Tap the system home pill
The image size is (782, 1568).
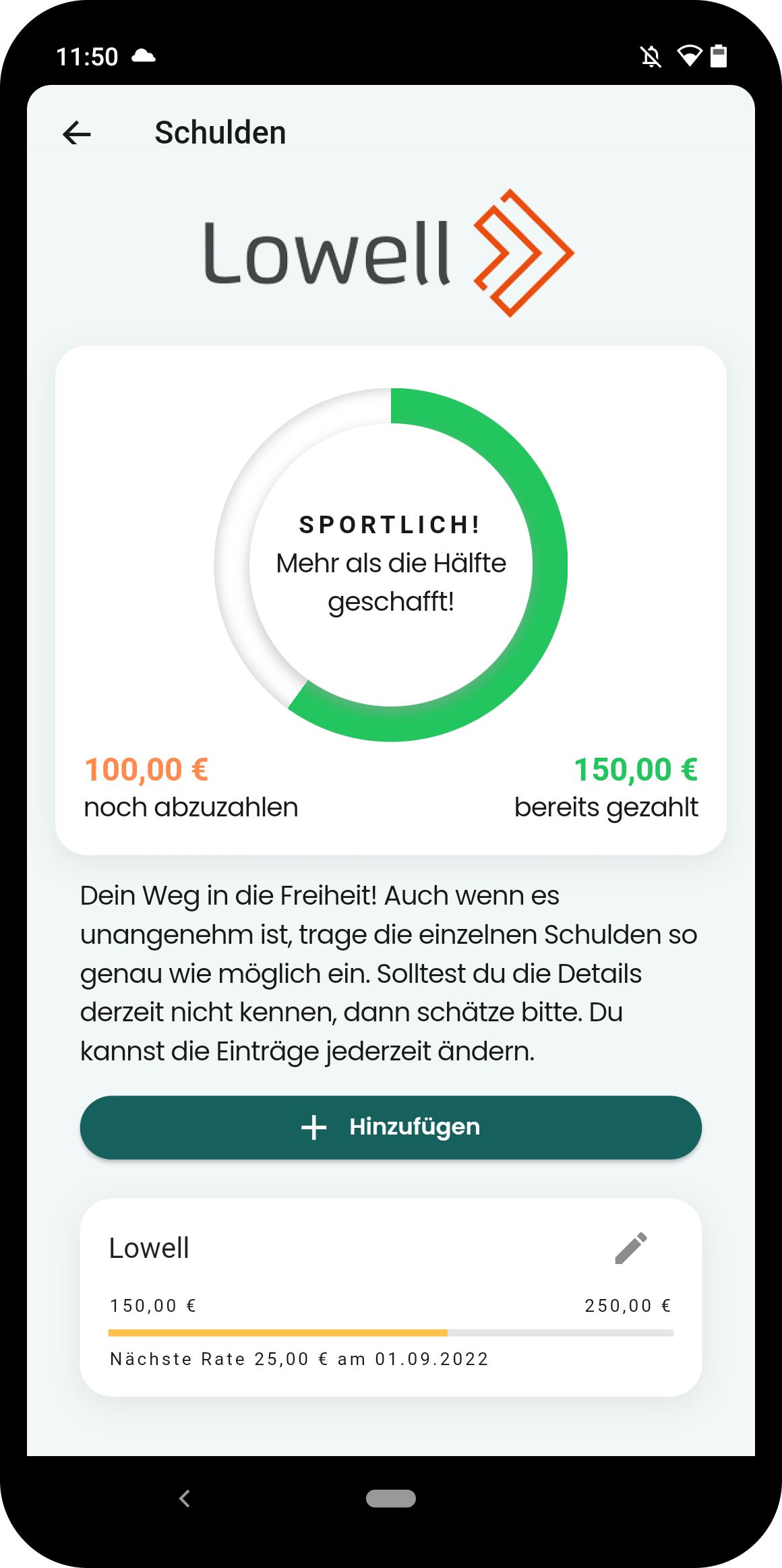[x=391, y=1498]
